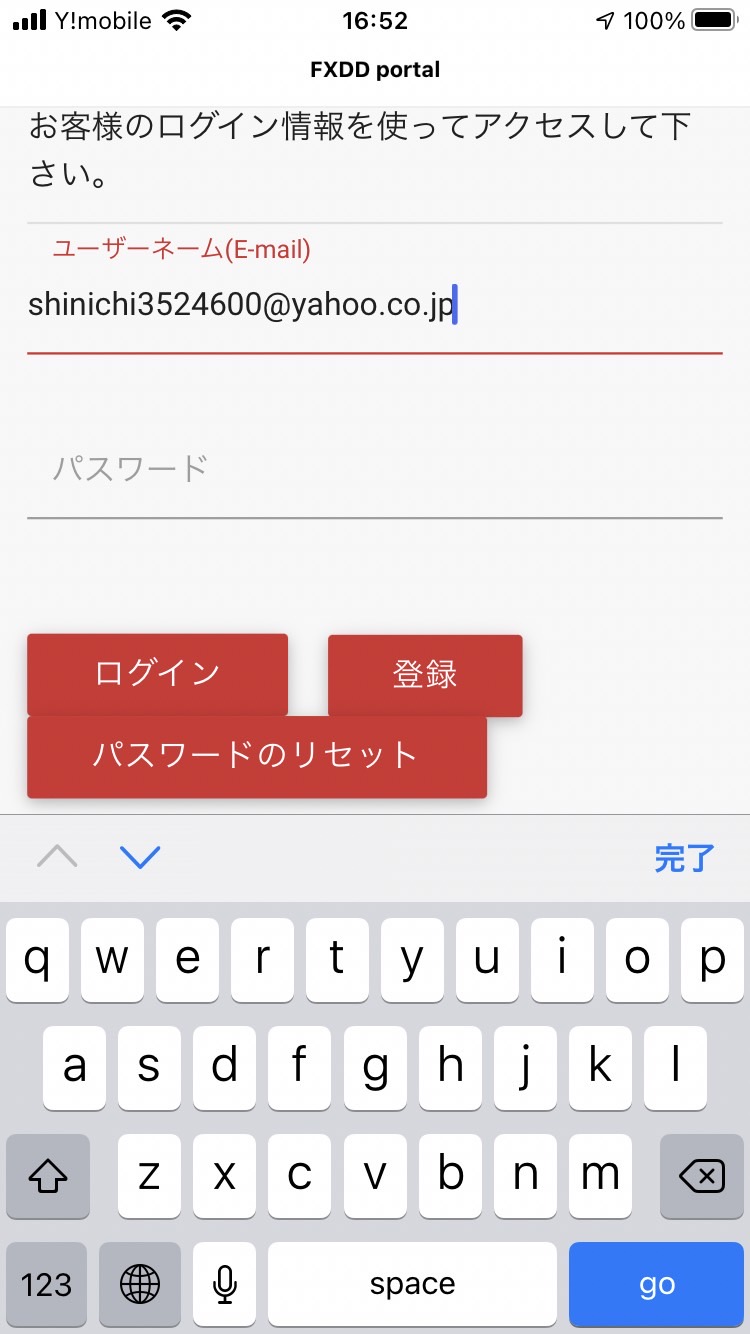Jump to next field with down arrow
The height and width of the screenshot is (1334, 750).
click(x=140, y=857)
